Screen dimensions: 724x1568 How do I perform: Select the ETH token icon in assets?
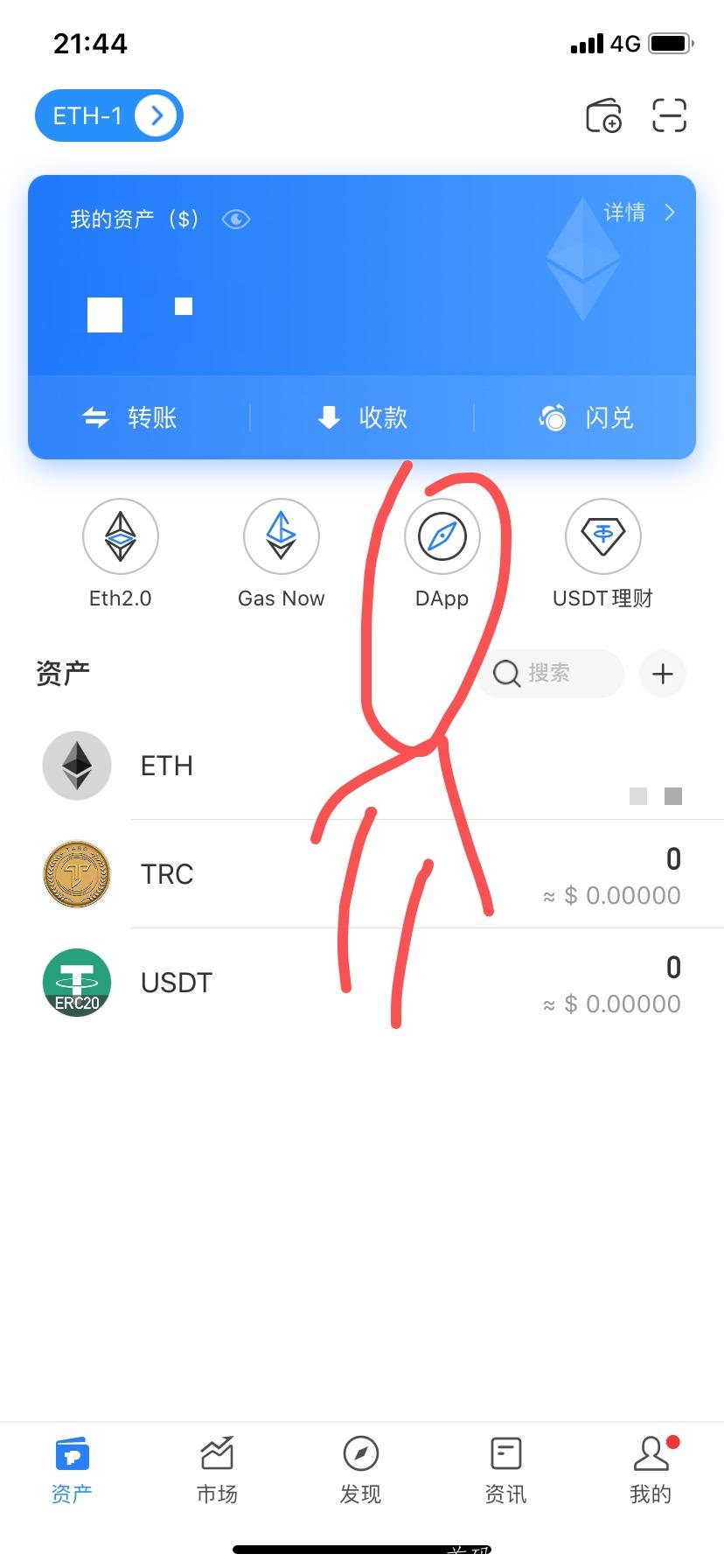(x=76, y=765)
